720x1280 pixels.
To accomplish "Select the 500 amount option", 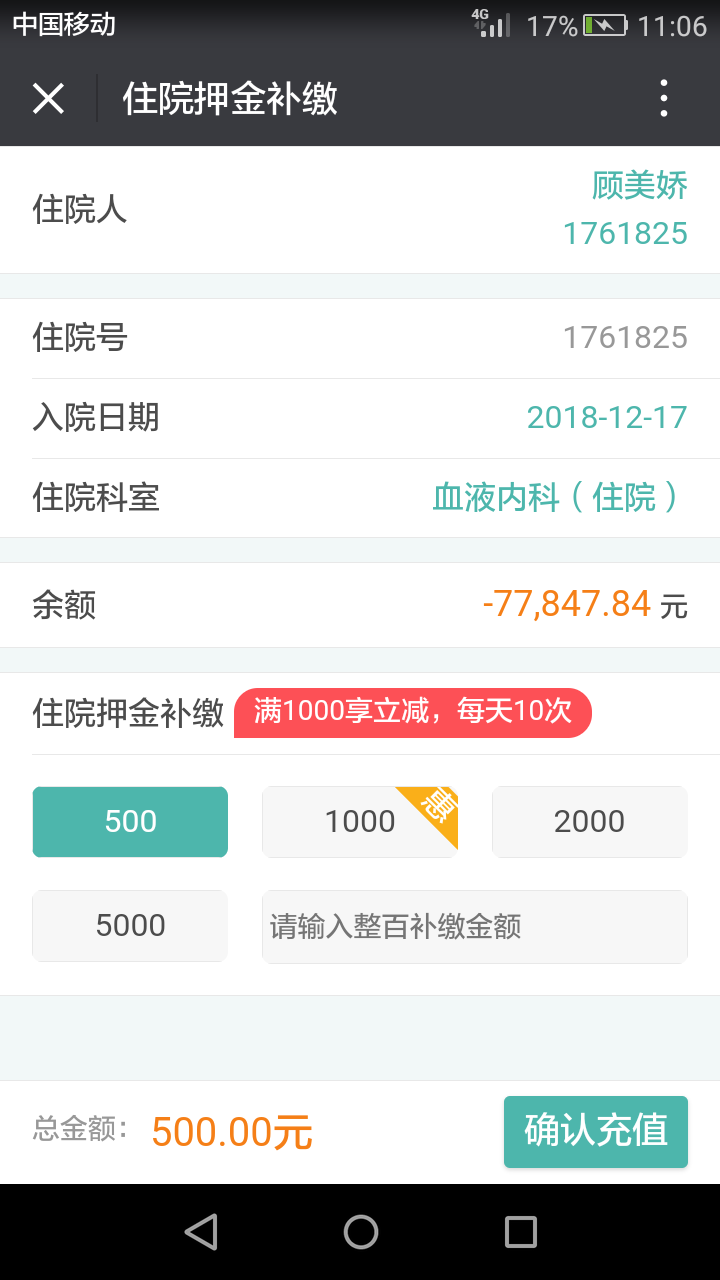I will point(130,822).
